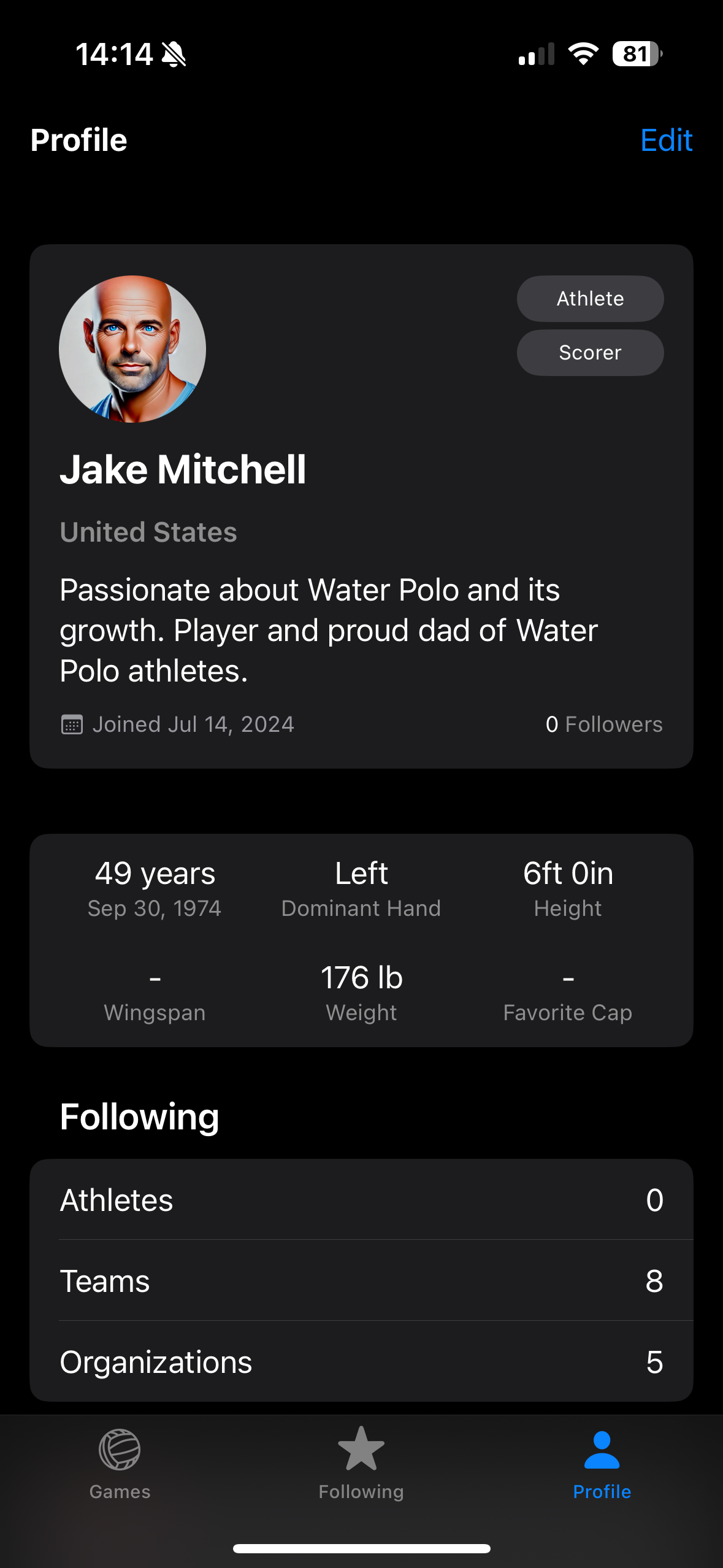Open the Organizations row showing 5
The image size is (723, 1568).
pyautogui.click(x=361, y=1361)
